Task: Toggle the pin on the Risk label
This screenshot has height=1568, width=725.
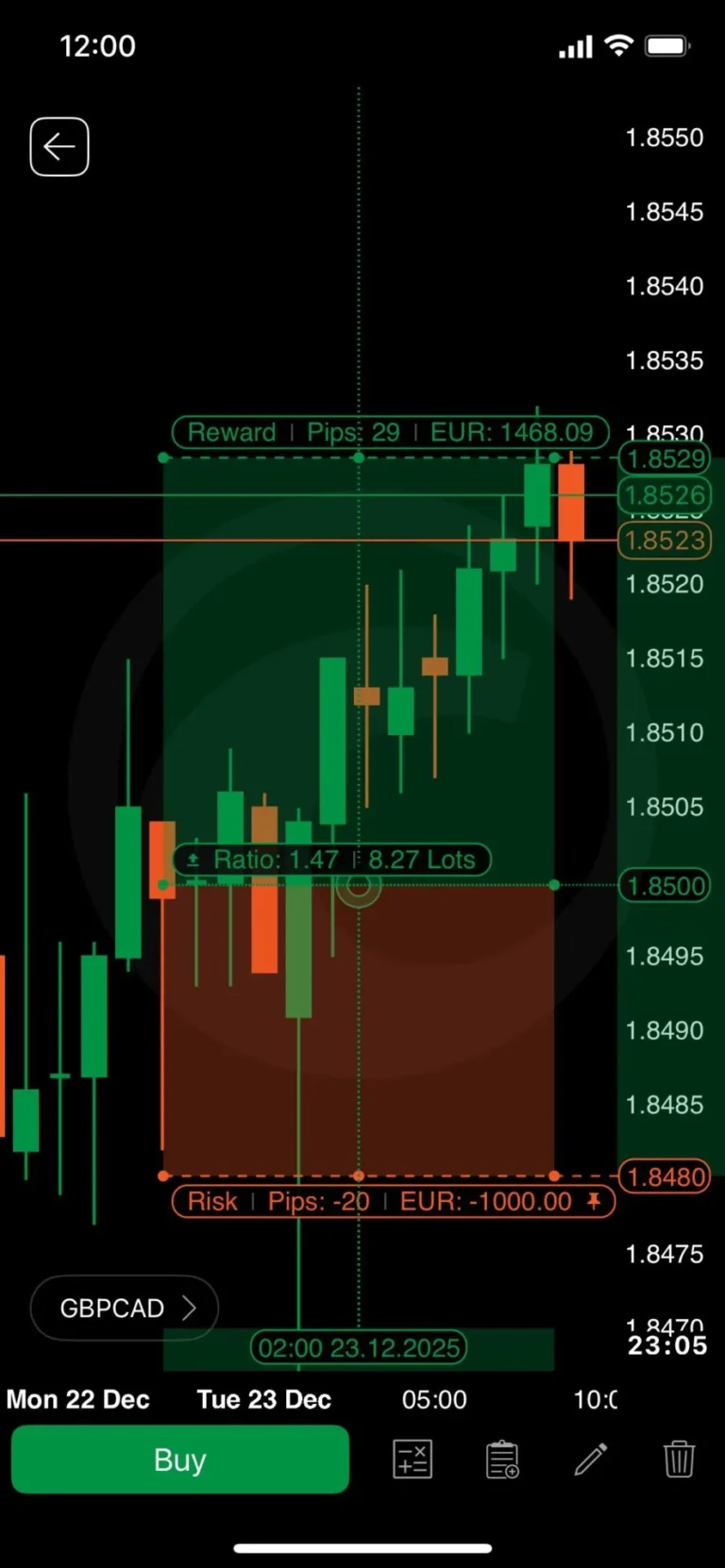Action: click(595, 1201)
